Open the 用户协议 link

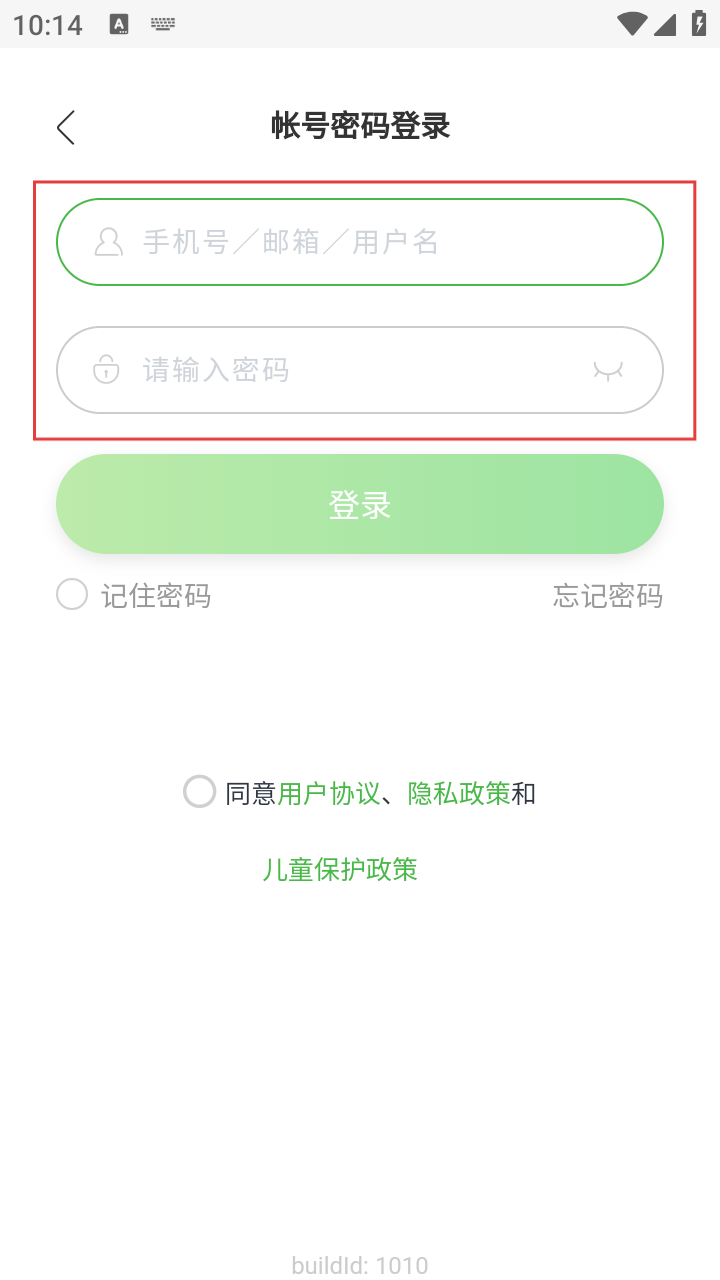pos(329,794)
